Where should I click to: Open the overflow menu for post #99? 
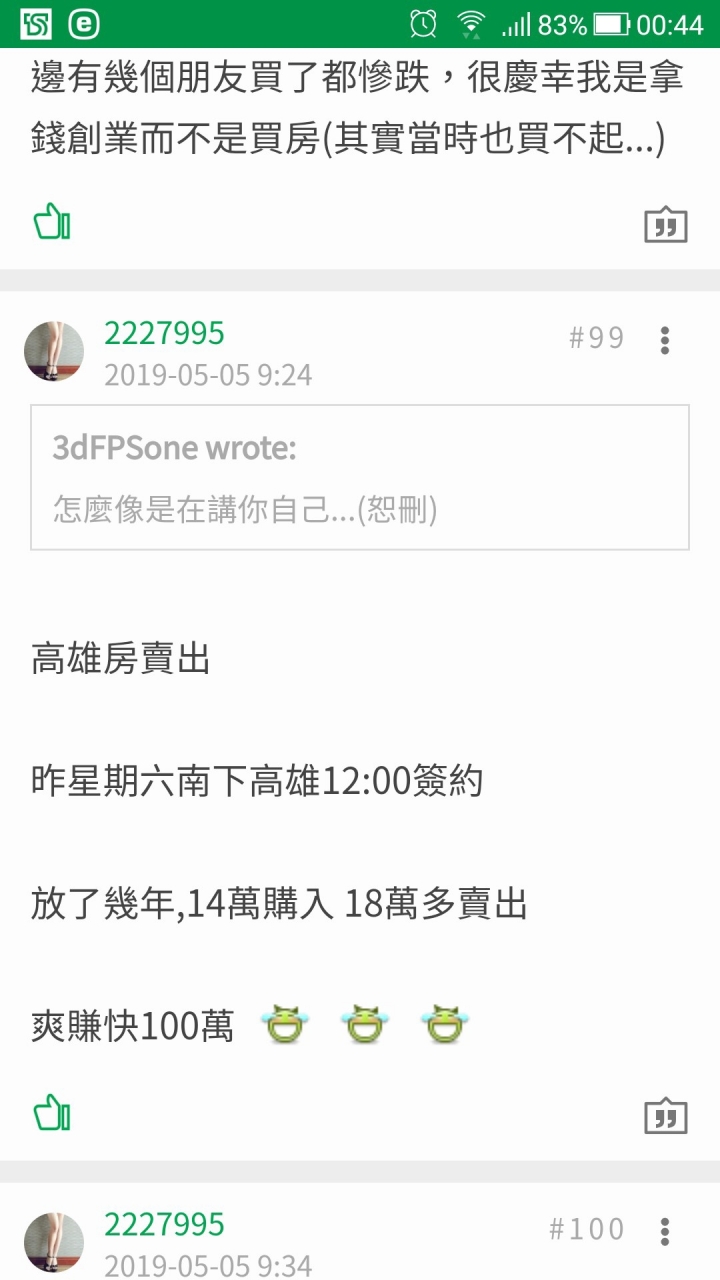[665, 341]
